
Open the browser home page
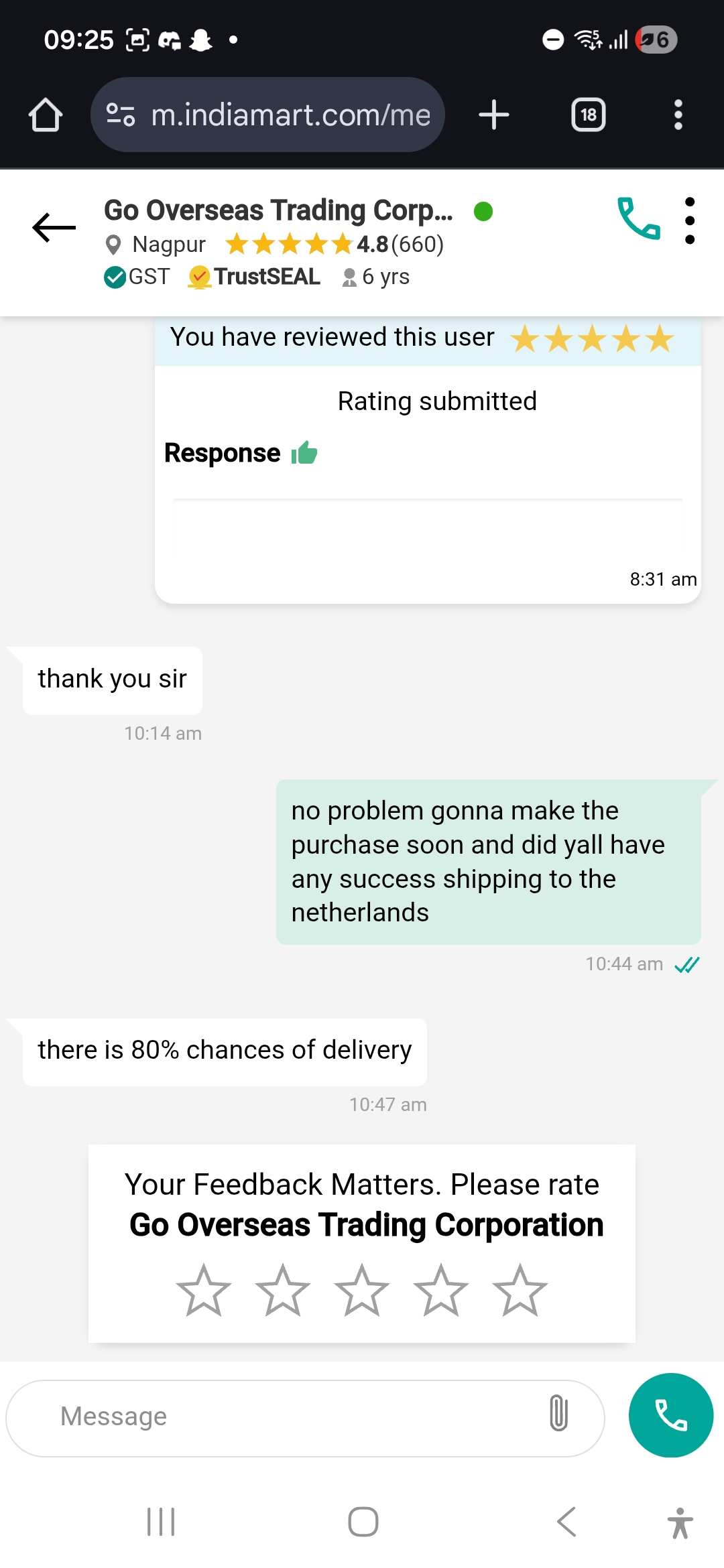pos(46,115)
